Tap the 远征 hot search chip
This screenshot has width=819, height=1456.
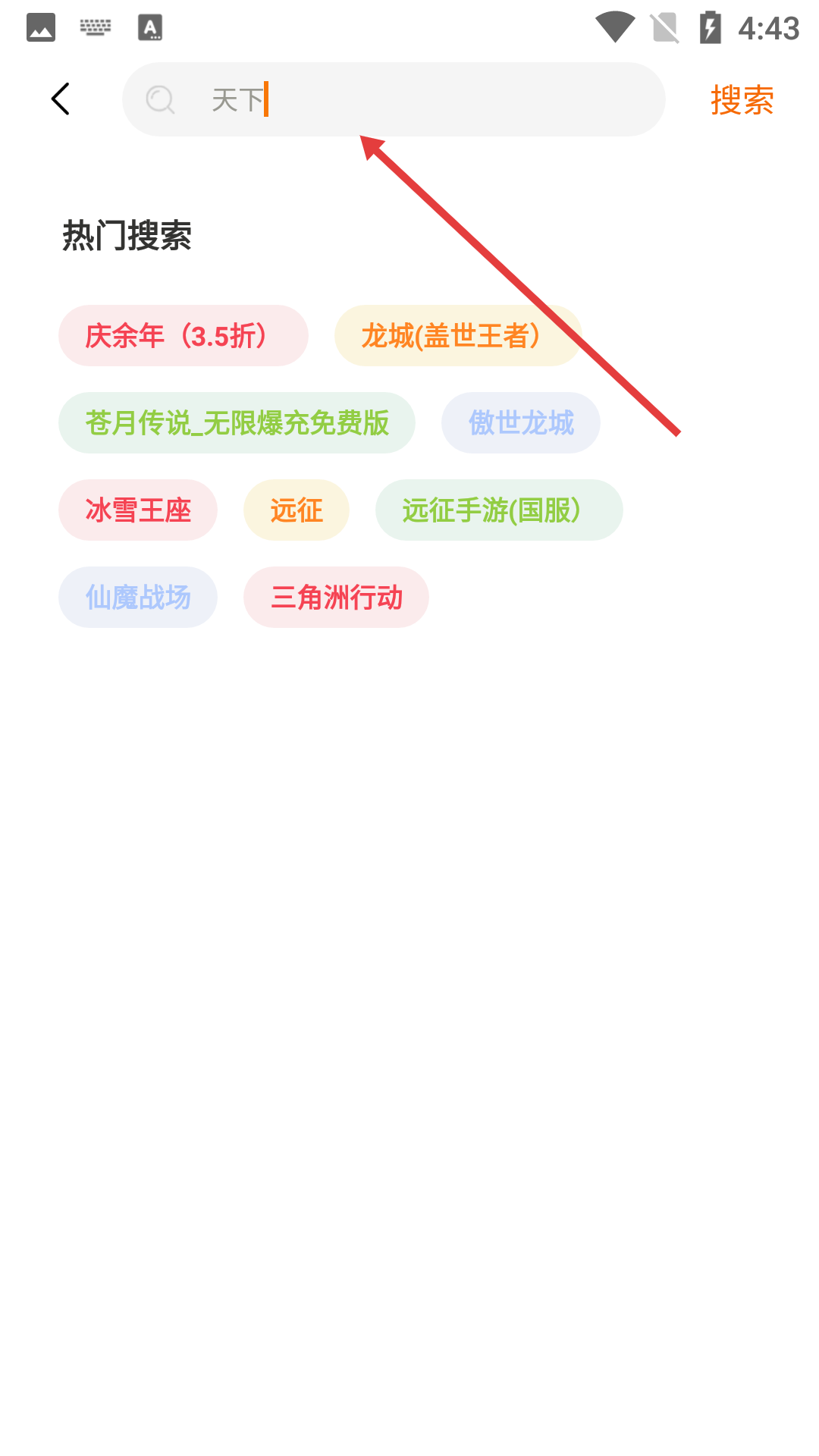click(x=297, y=510)
